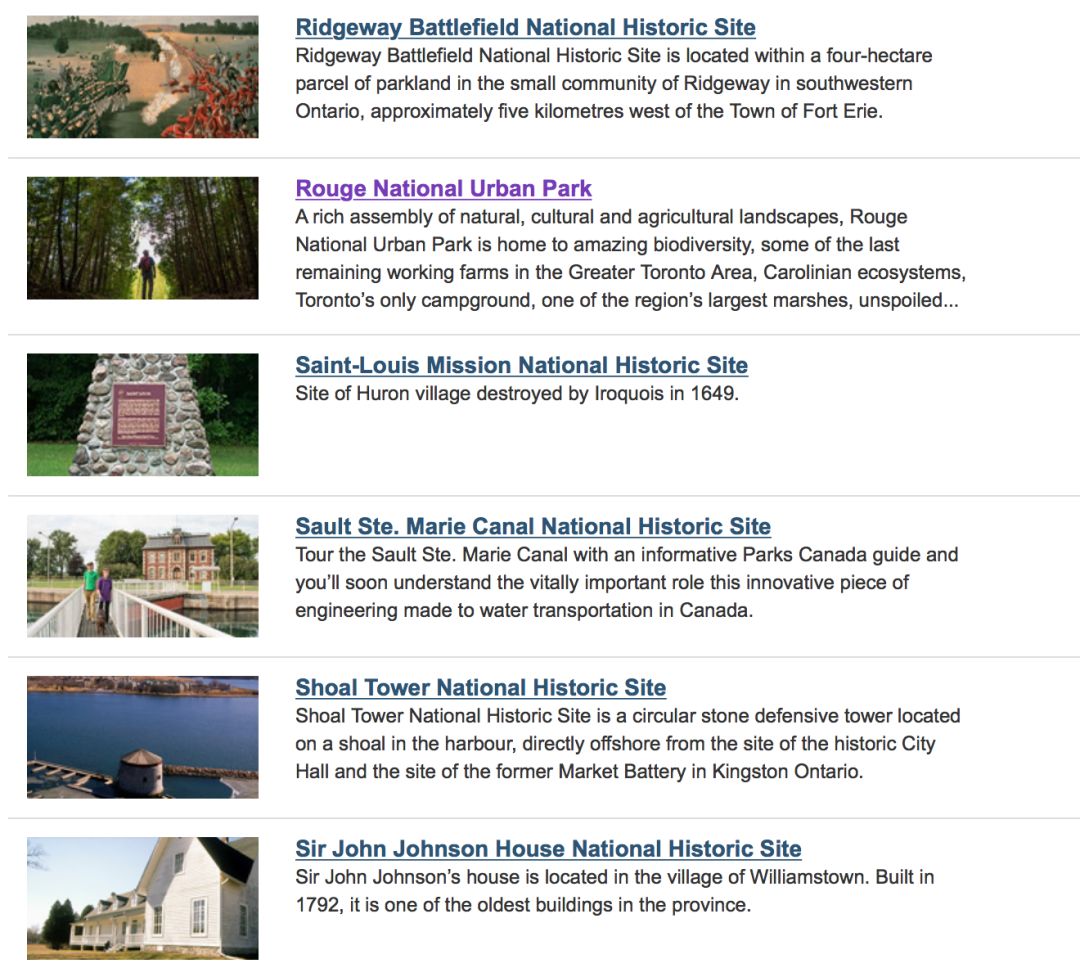The height and width of the screenshot is (977, 1080).
Task: Open Sir John Johnson House link
Action: tap(548, 849)
